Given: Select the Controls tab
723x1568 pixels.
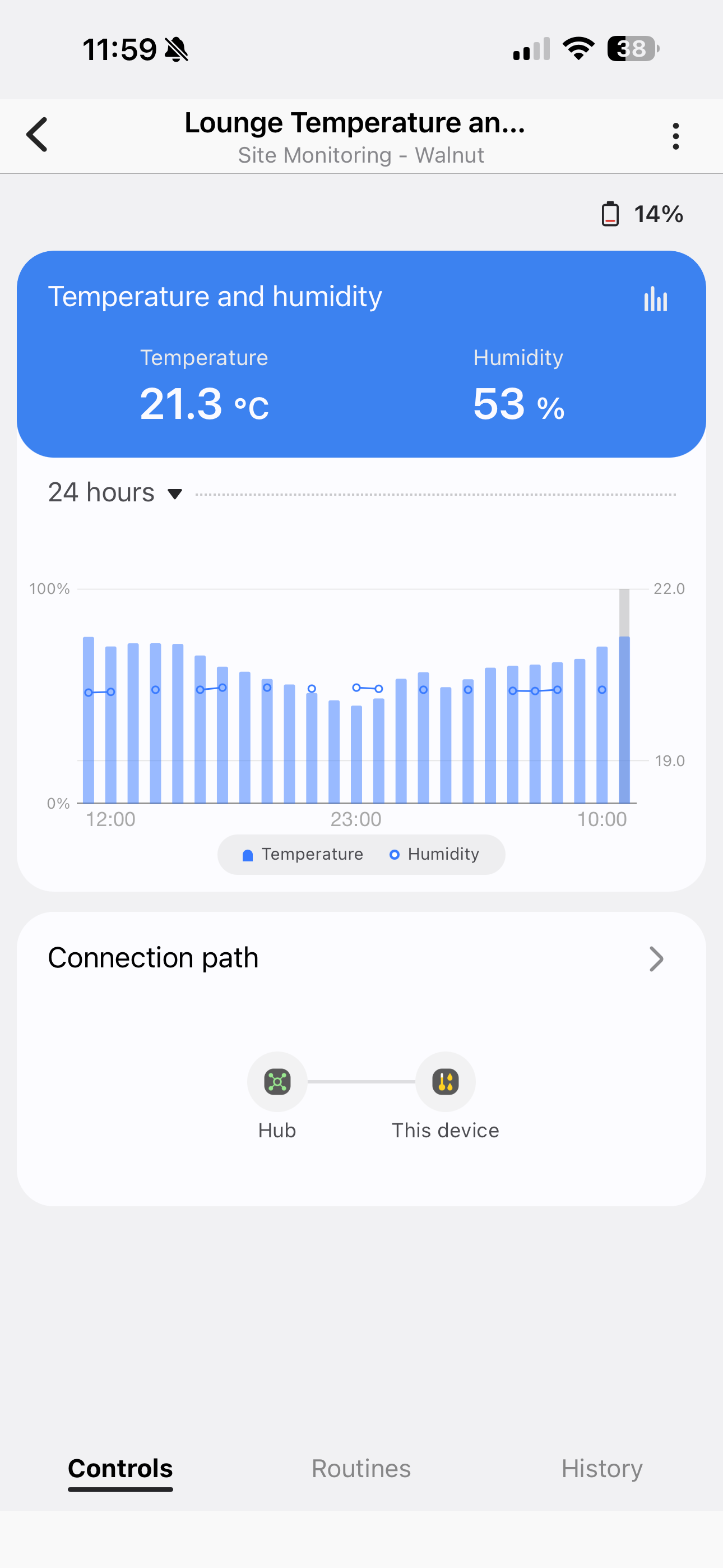Looking at the screenshot, I should (x=121, y=1468).
